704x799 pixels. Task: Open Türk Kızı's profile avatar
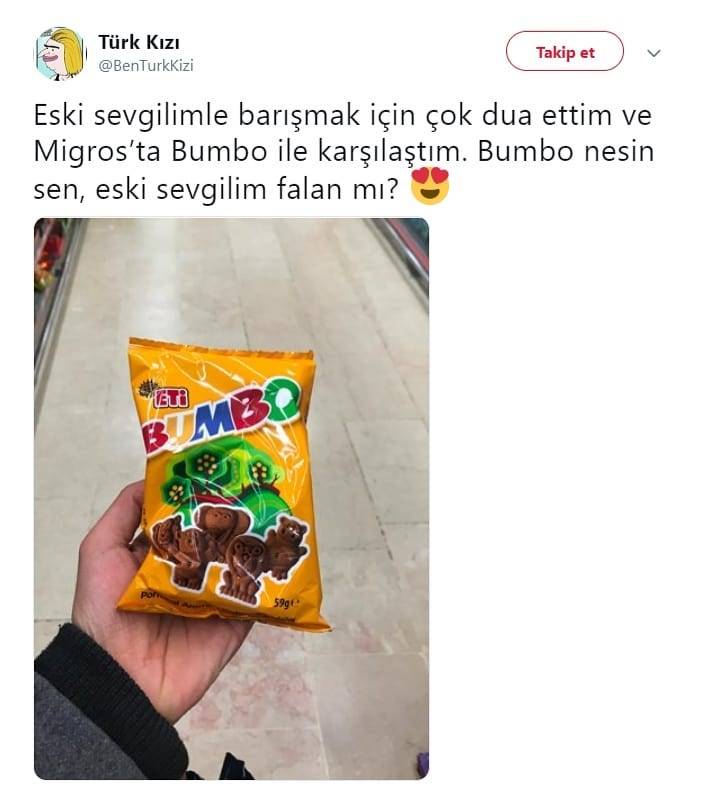click(60, 53)
